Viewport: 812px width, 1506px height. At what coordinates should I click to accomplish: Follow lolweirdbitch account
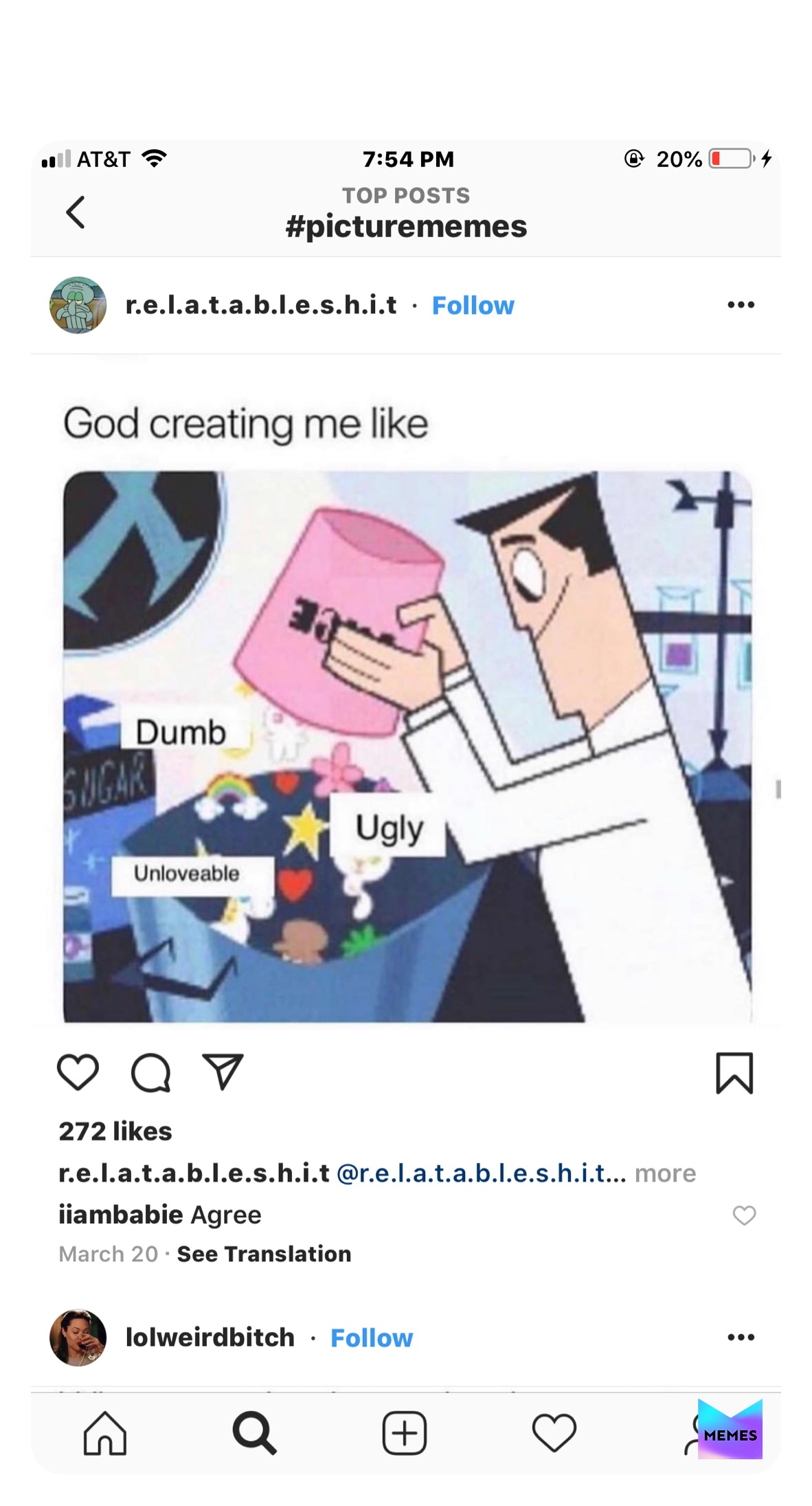click(372, 1338)
